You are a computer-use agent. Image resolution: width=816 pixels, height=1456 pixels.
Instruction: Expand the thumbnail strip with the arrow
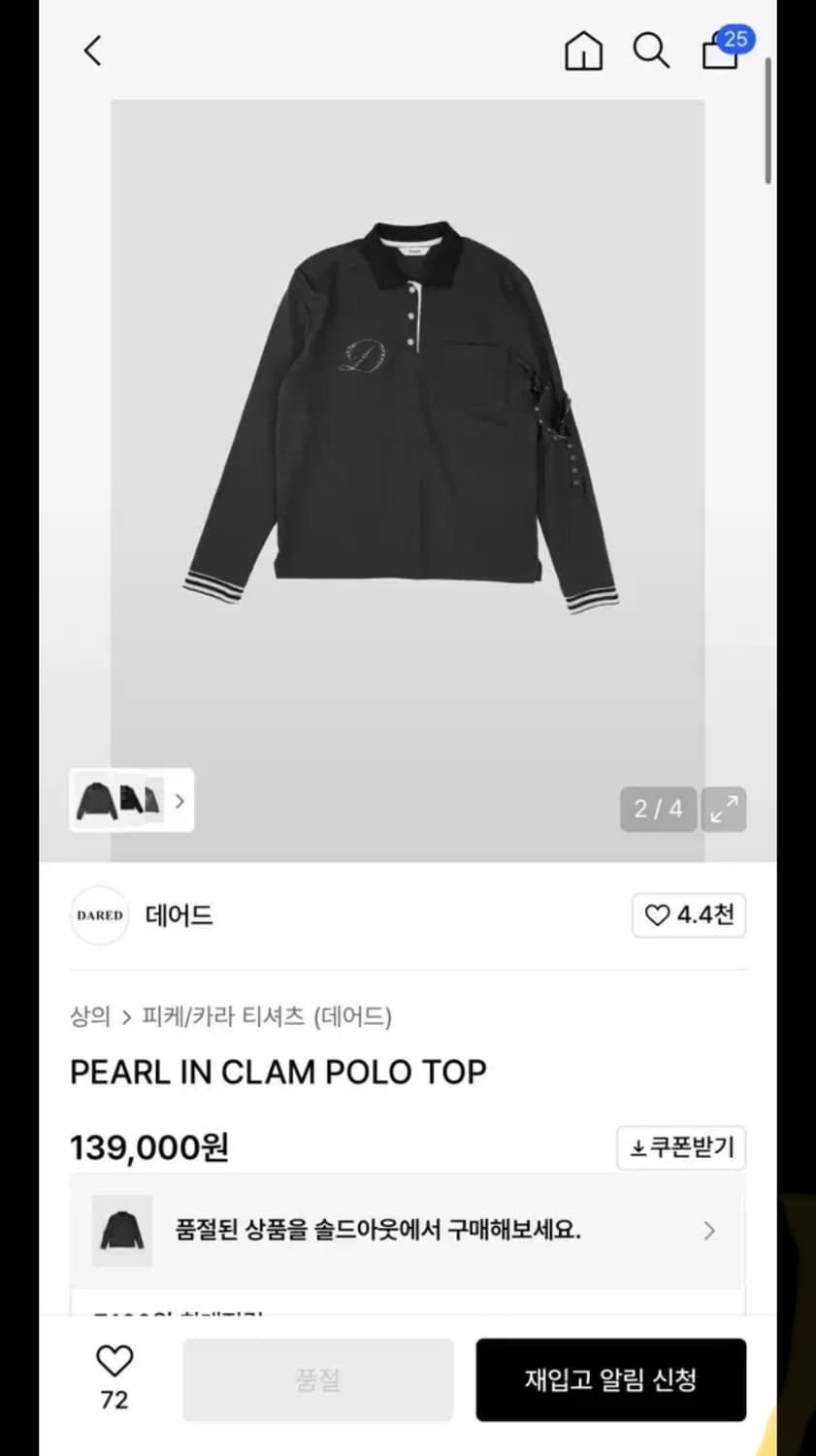coord(180,800)
